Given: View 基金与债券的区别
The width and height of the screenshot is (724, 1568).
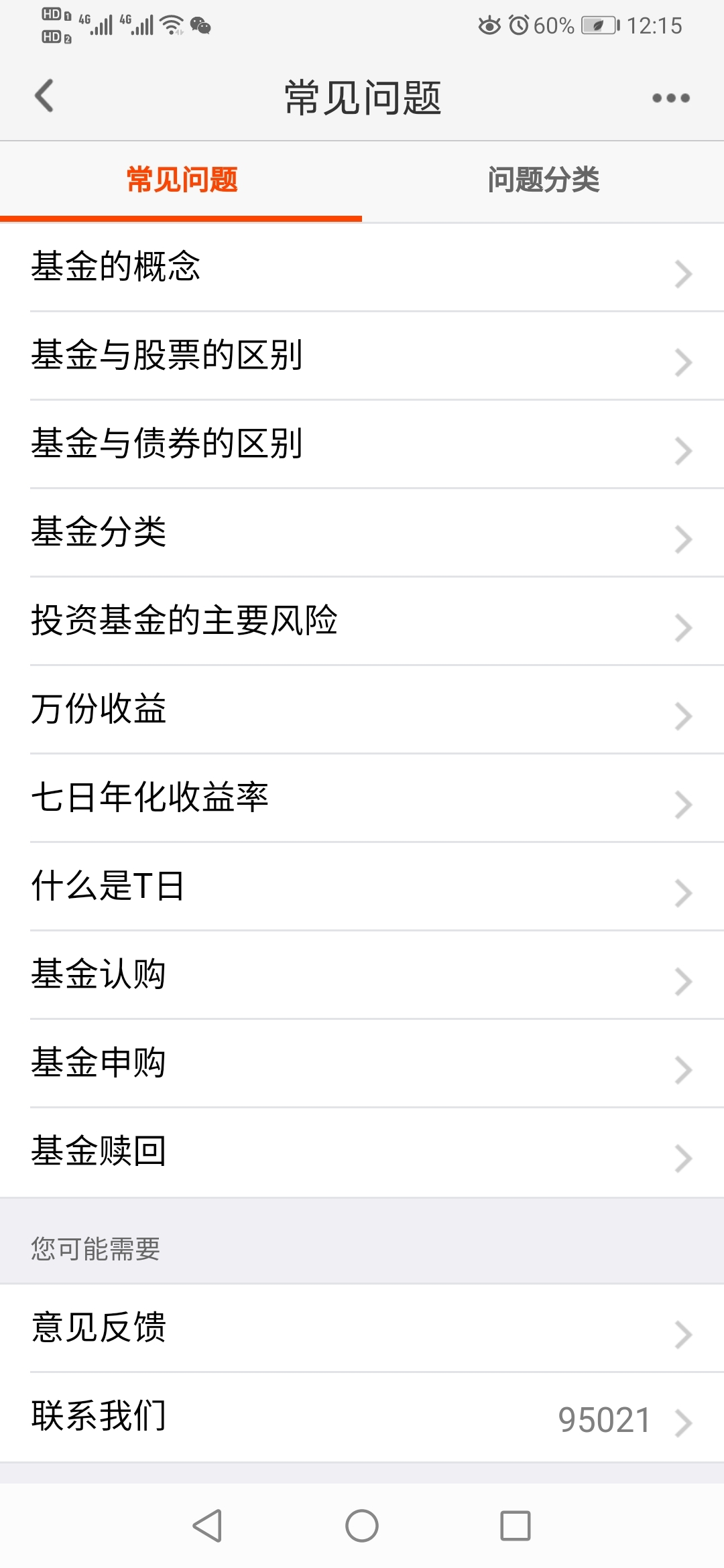Looking at the screenshot, I should pos(362,444).
